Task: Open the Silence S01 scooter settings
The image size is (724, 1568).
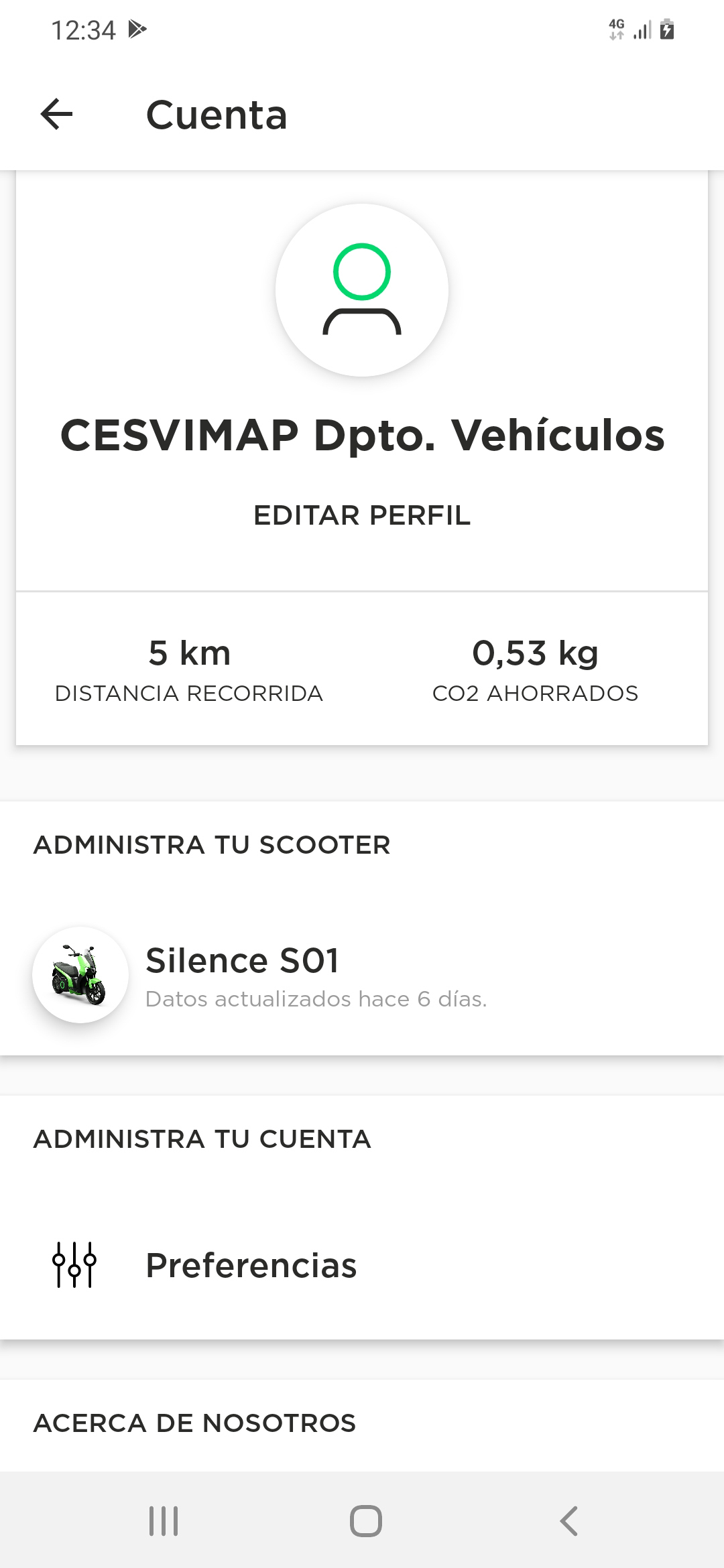Action: click(x=362, y=976)
